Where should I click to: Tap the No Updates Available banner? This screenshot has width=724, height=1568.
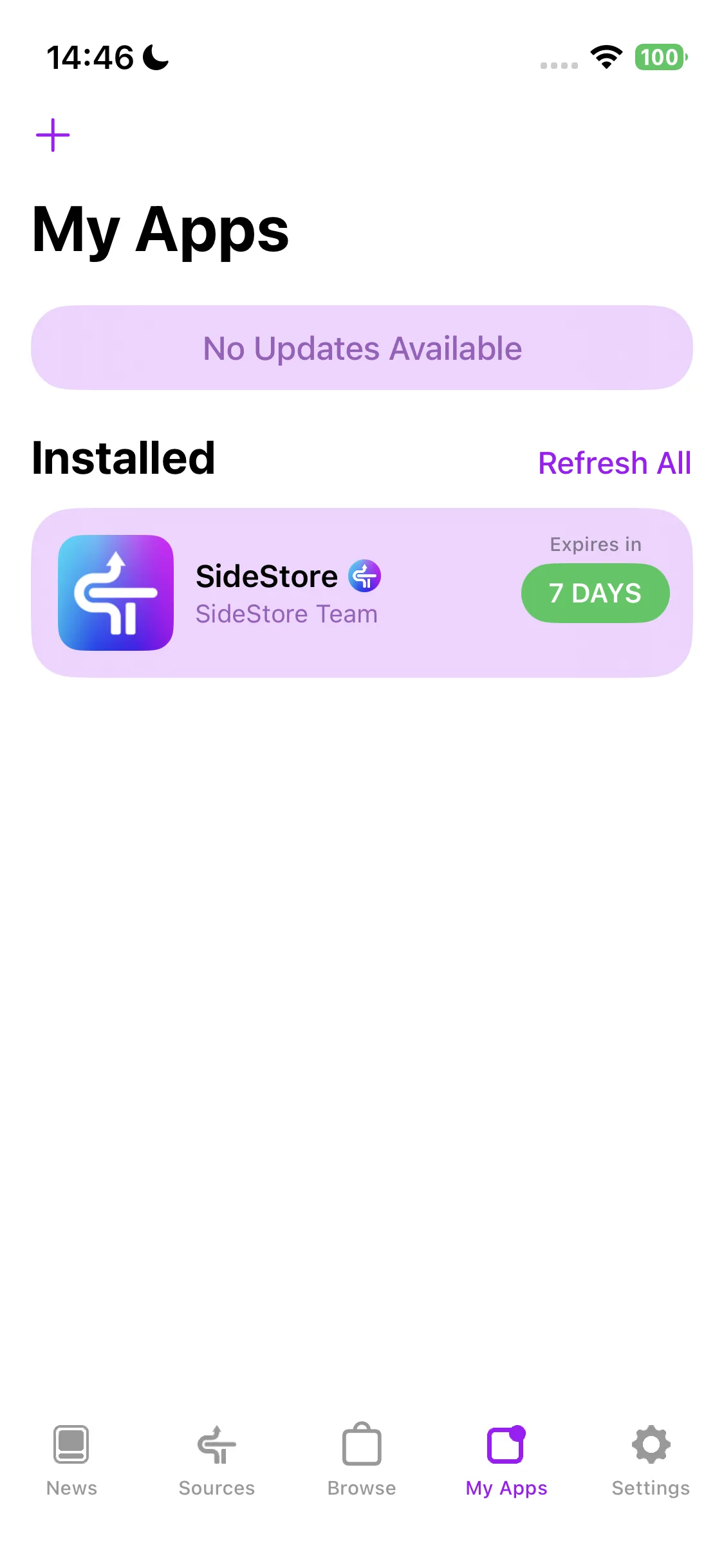[362, 348]
